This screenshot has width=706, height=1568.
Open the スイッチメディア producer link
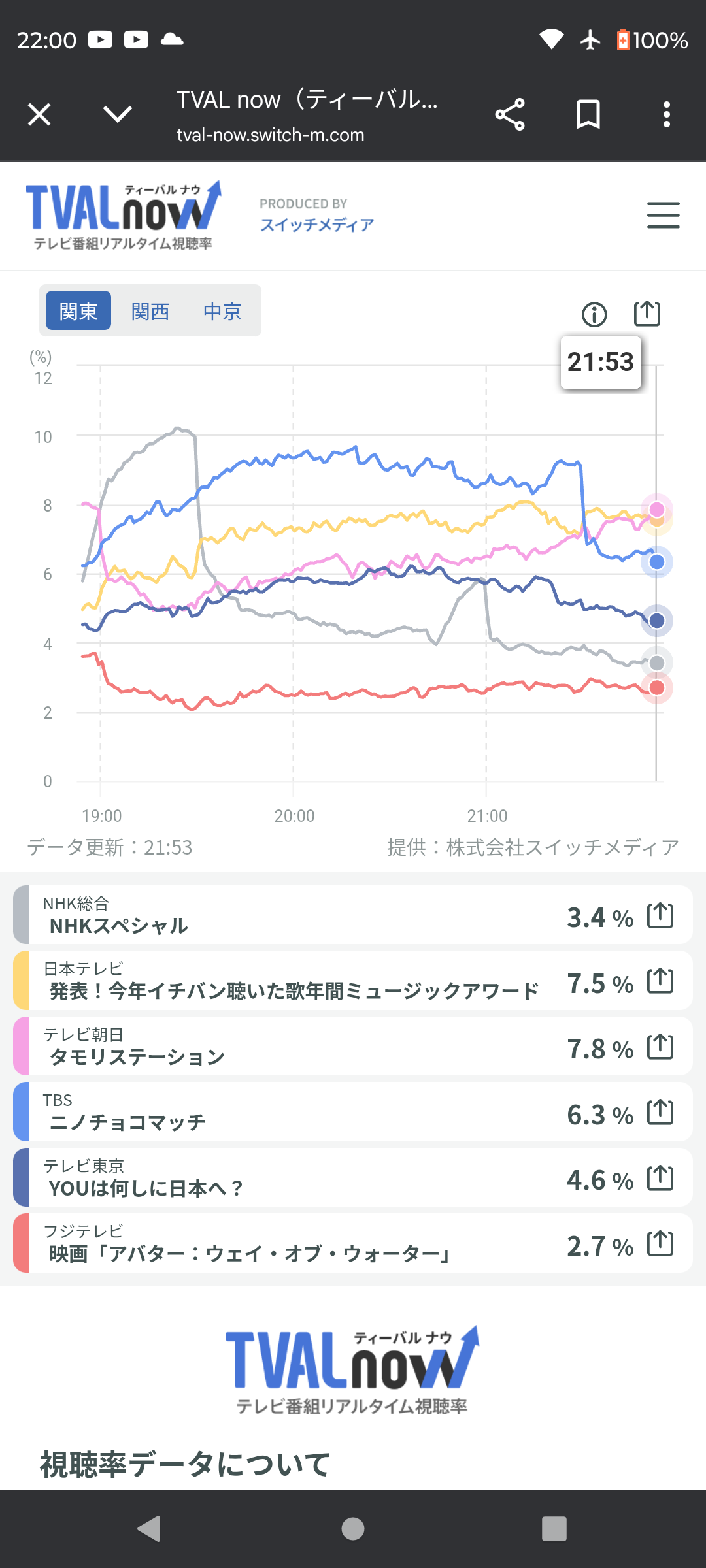point(317,224)
